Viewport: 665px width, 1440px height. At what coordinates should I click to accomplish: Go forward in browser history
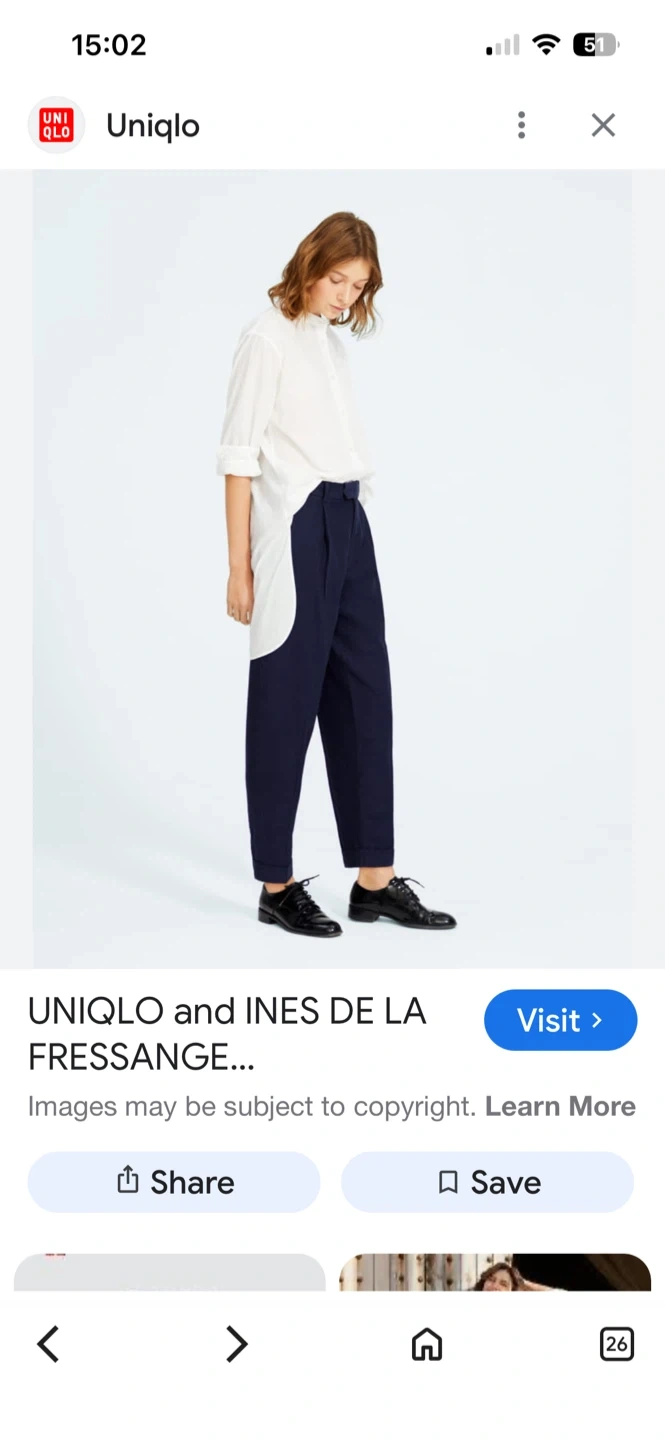coord(236,1344)
